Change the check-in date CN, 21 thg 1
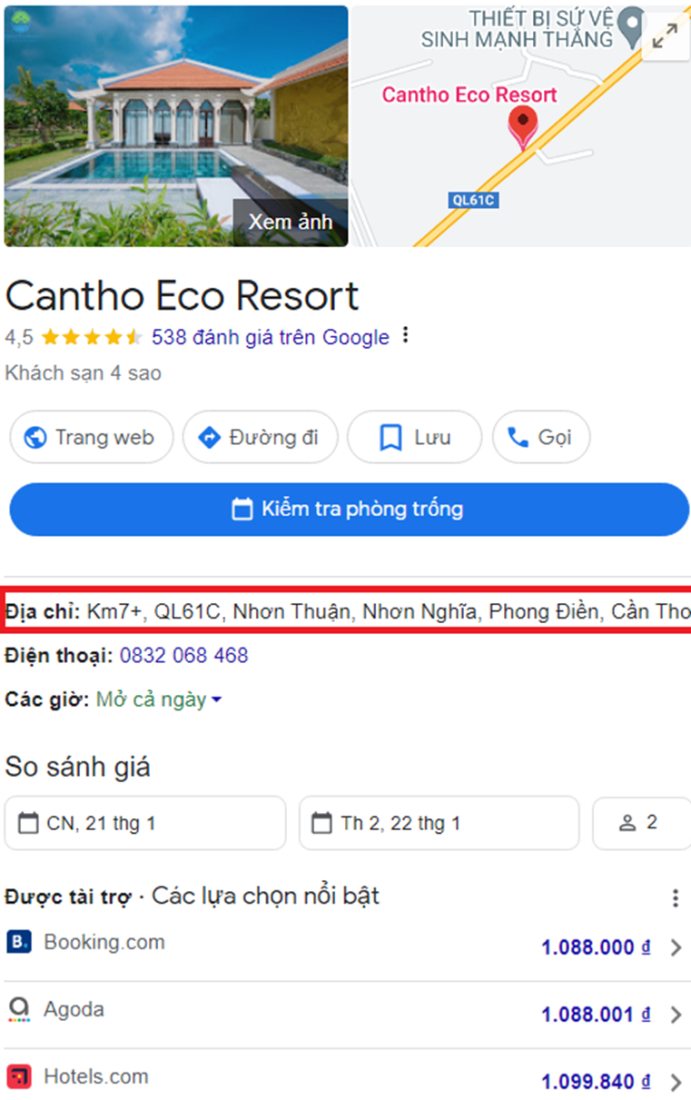 click(x=145, y=823)
